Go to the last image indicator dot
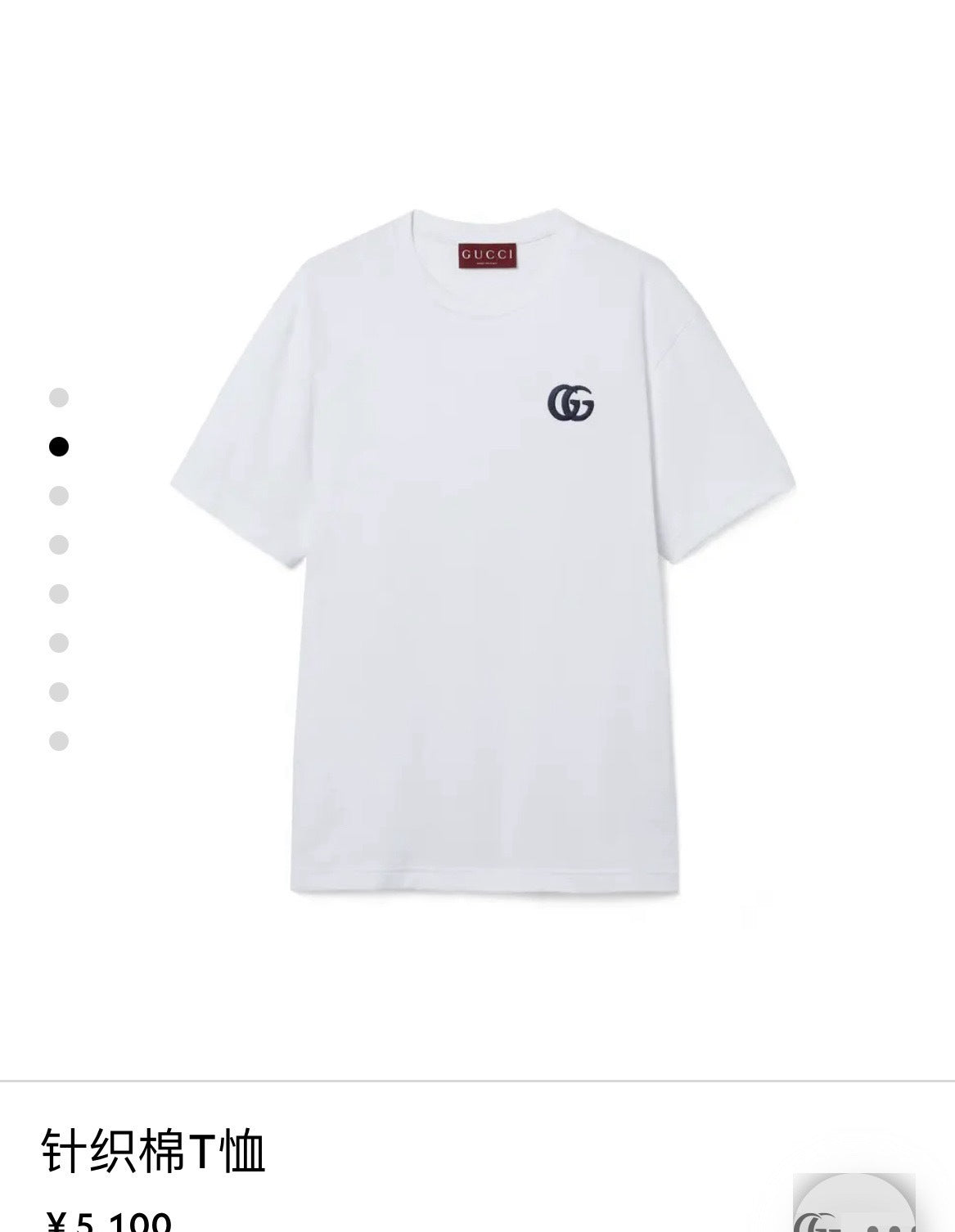Image resolution: width=955 pixels, height=1232 pixels. [x=59, y=741]
